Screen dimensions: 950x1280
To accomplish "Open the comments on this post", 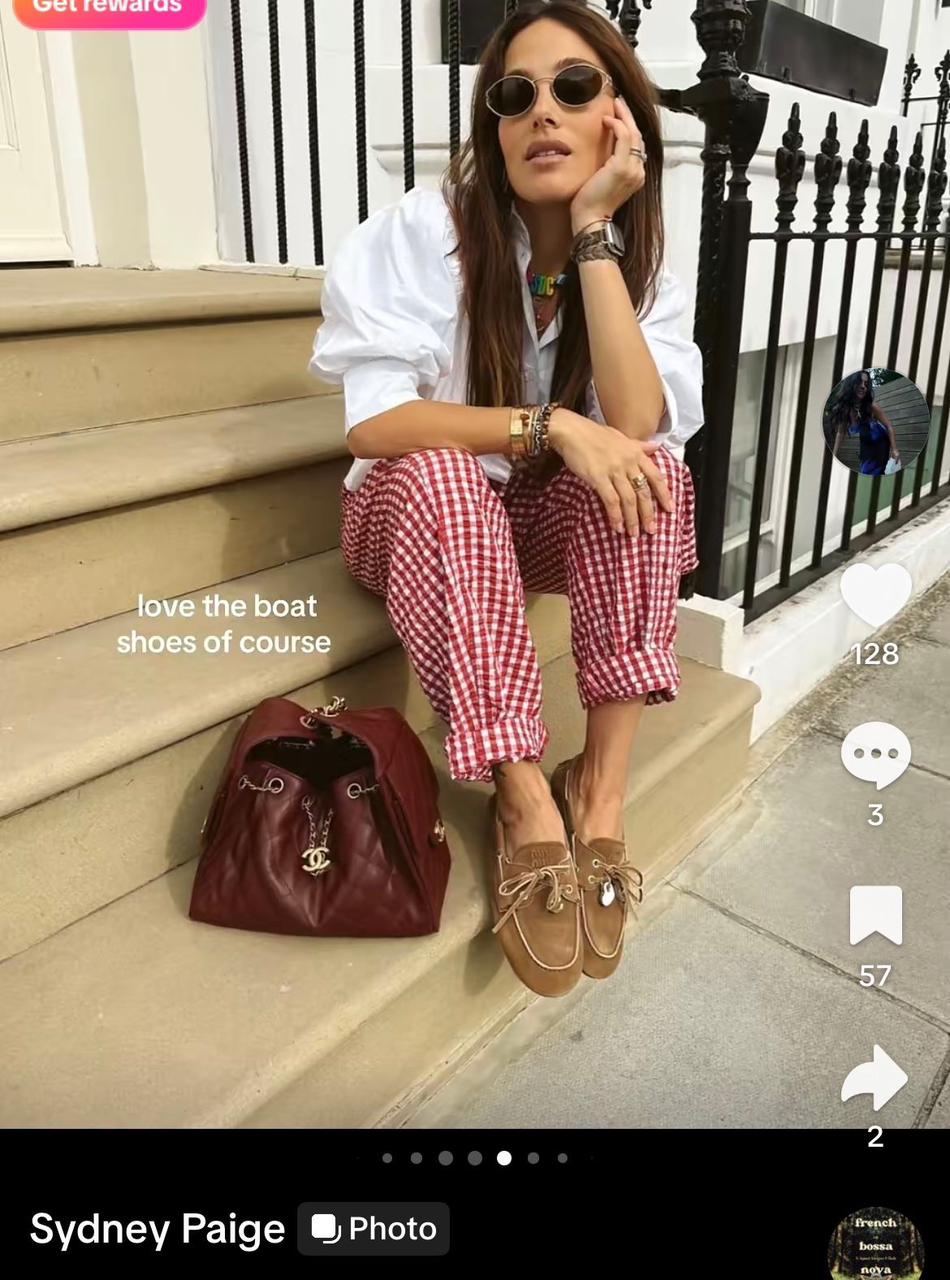I will pos(875,755).
